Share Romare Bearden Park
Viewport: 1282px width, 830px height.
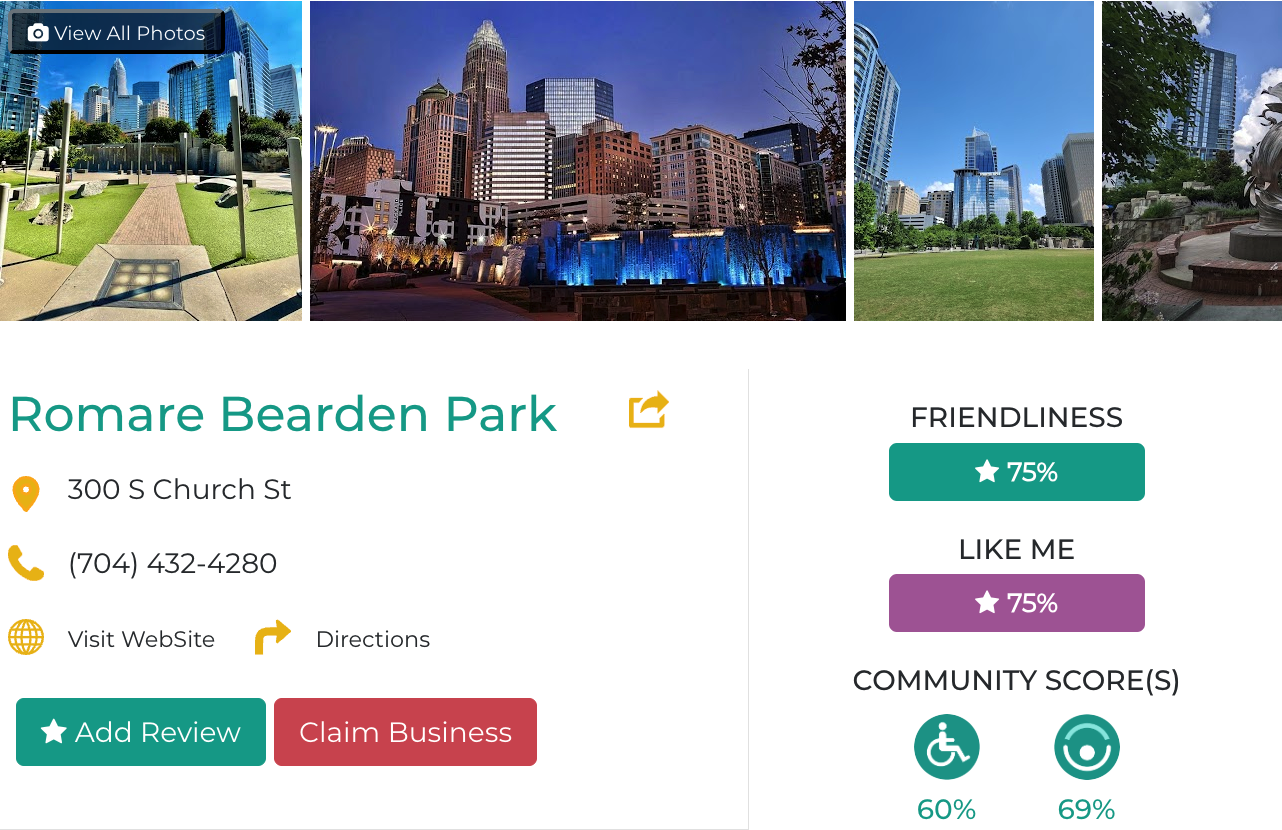[x=648, y=410]
